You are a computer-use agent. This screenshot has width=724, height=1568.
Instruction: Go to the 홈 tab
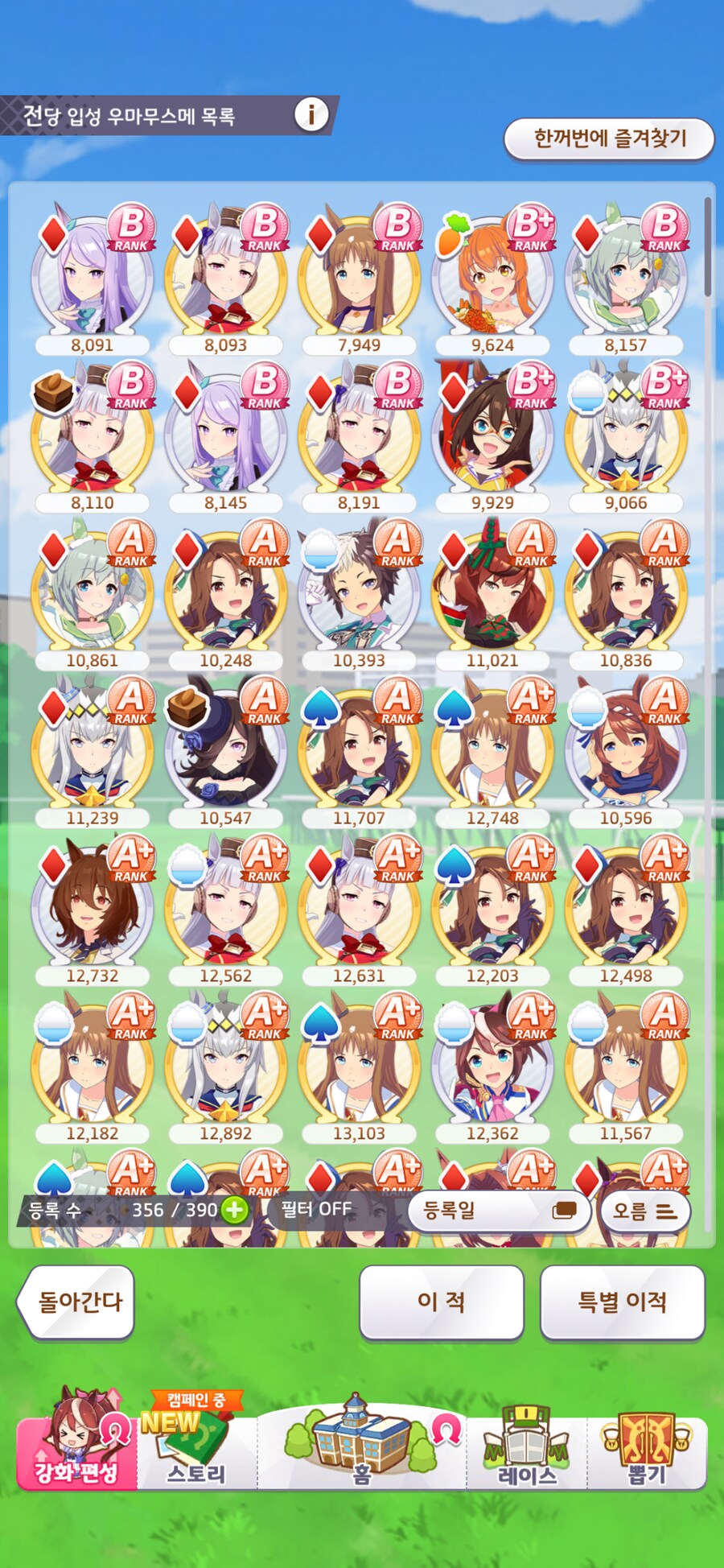click(x=361, y=1446)
